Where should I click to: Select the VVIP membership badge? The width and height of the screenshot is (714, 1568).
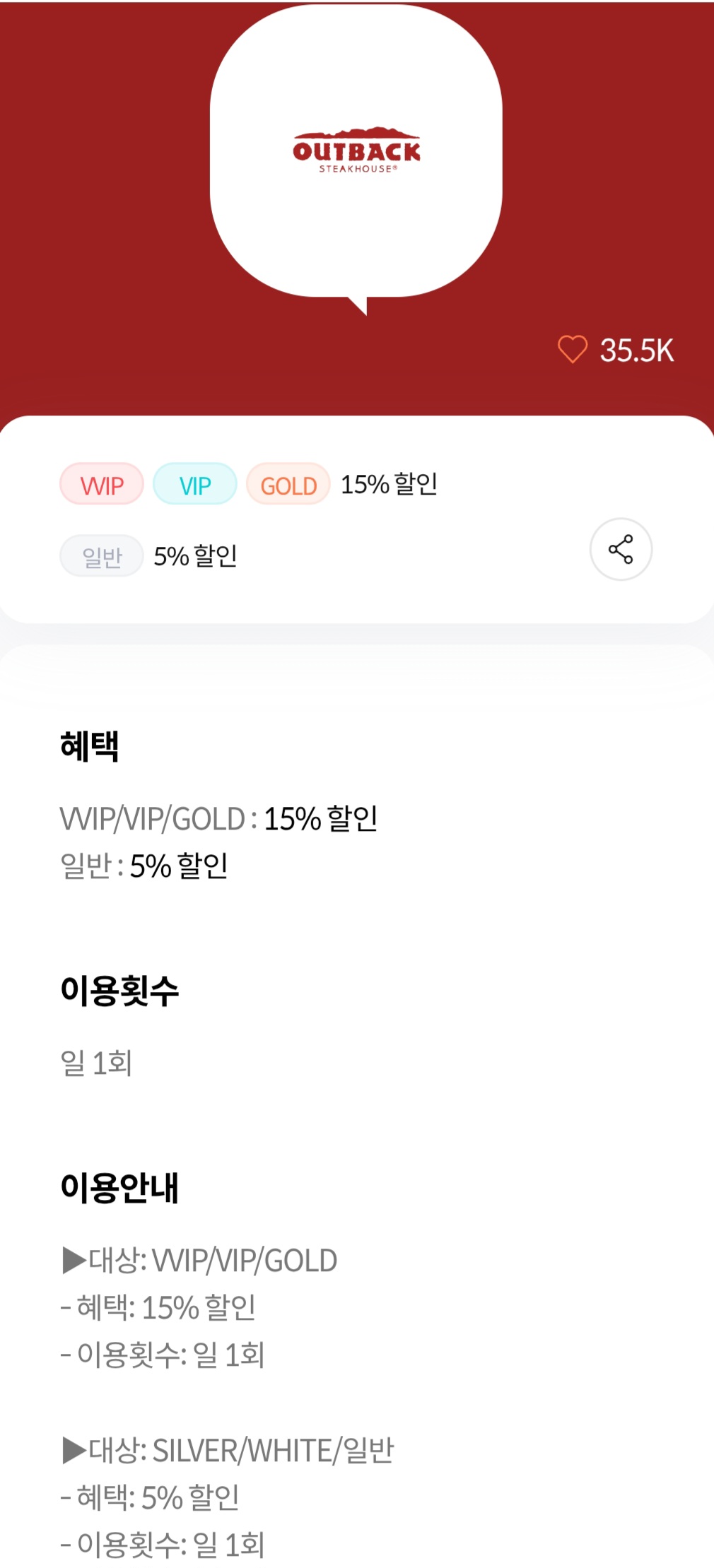pyautogui.click(x=101, y=485)
